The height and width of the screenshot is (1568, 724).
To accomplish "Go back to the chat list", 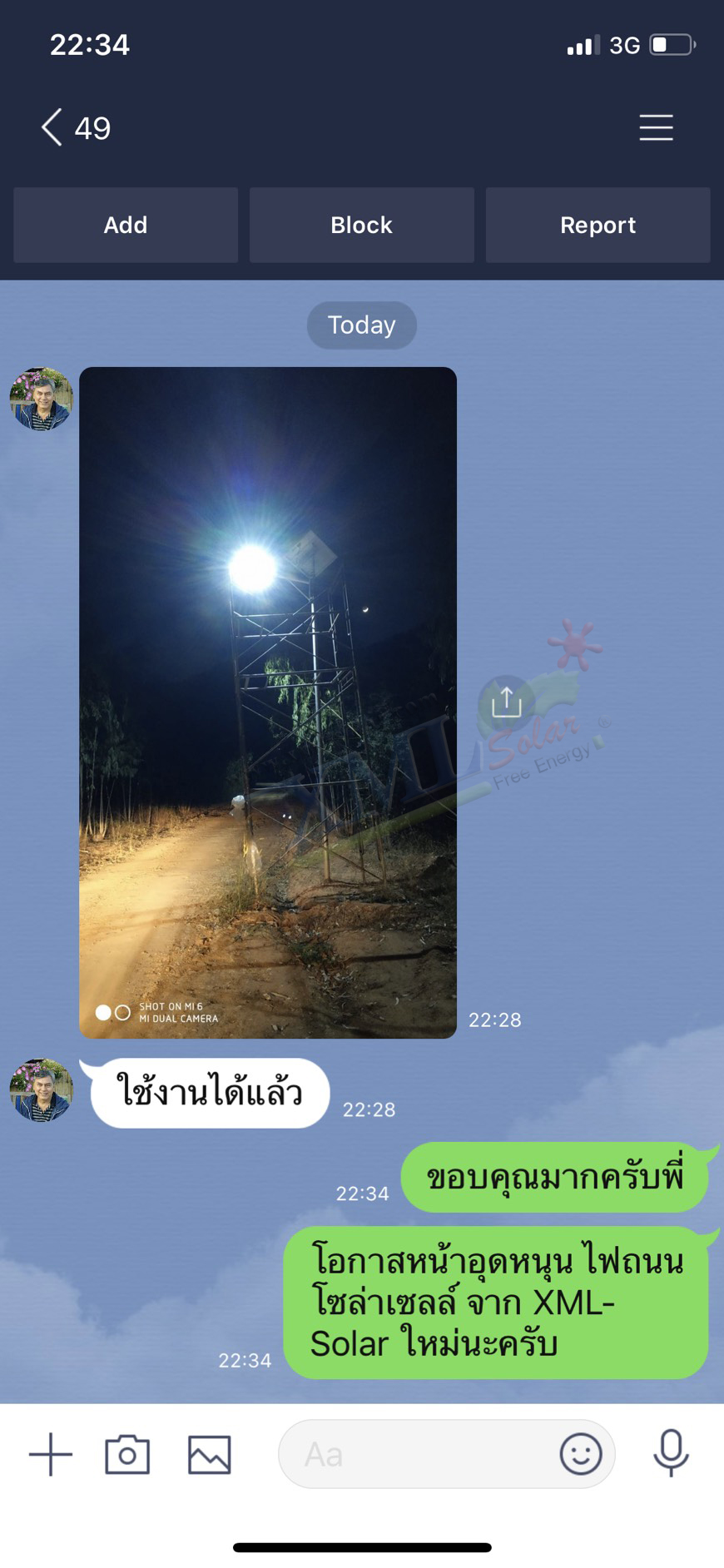I will [x=52, y=128].
